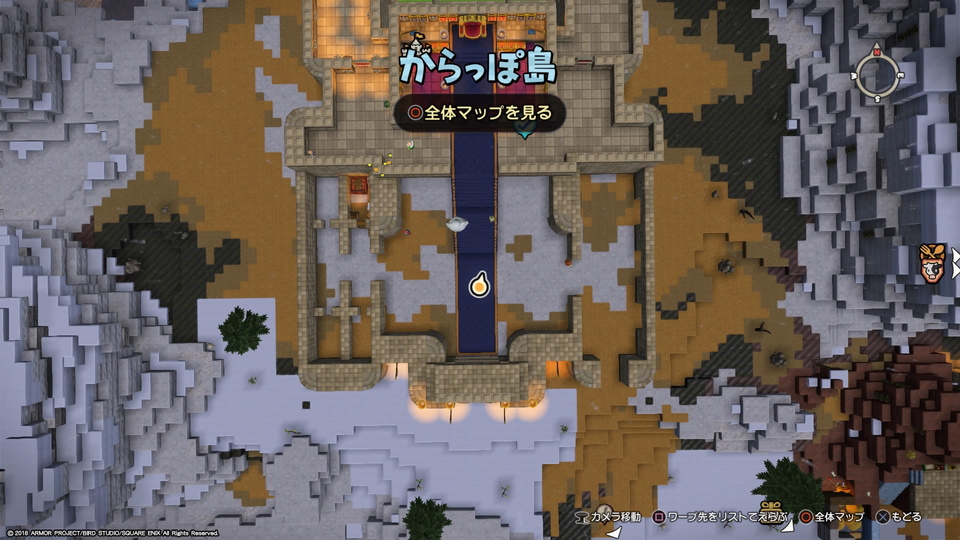The image size is (960, 540).
Task: Tap the character face icon at right edge
Action: (x=934, y=262)
